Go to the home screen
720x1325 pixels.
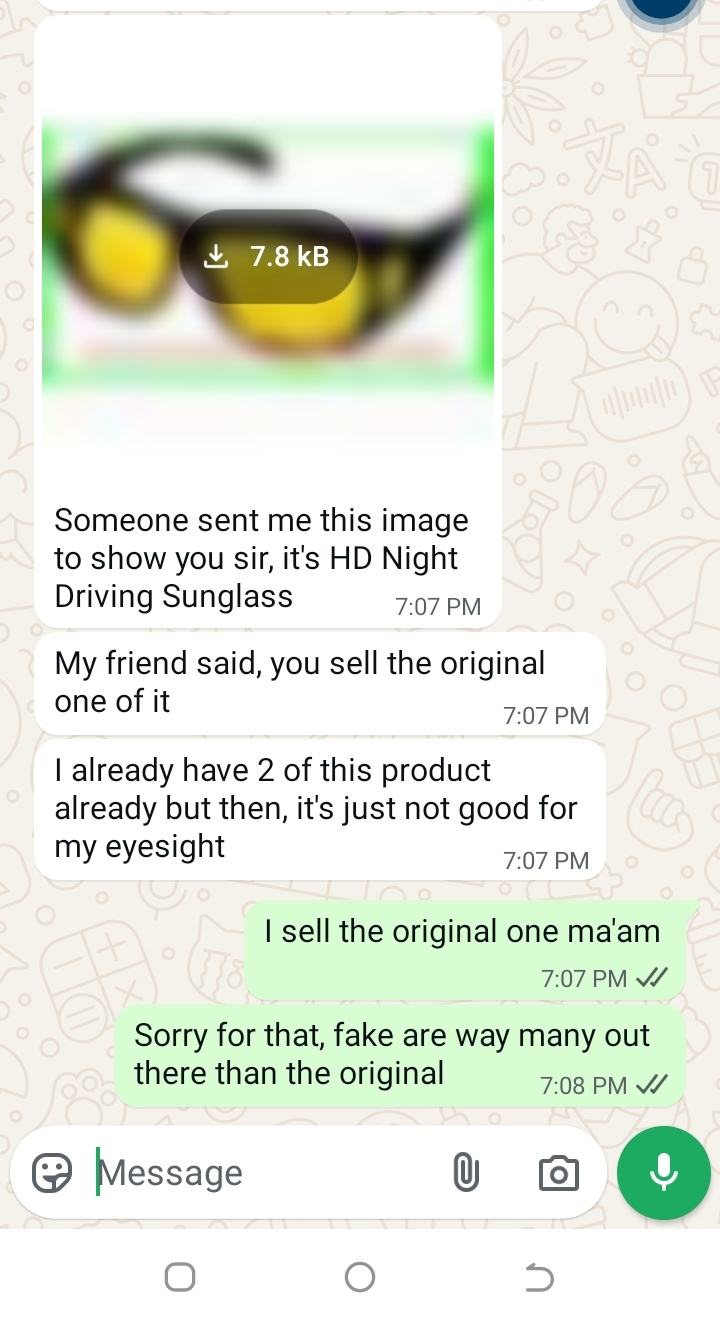pos(360,1277)
